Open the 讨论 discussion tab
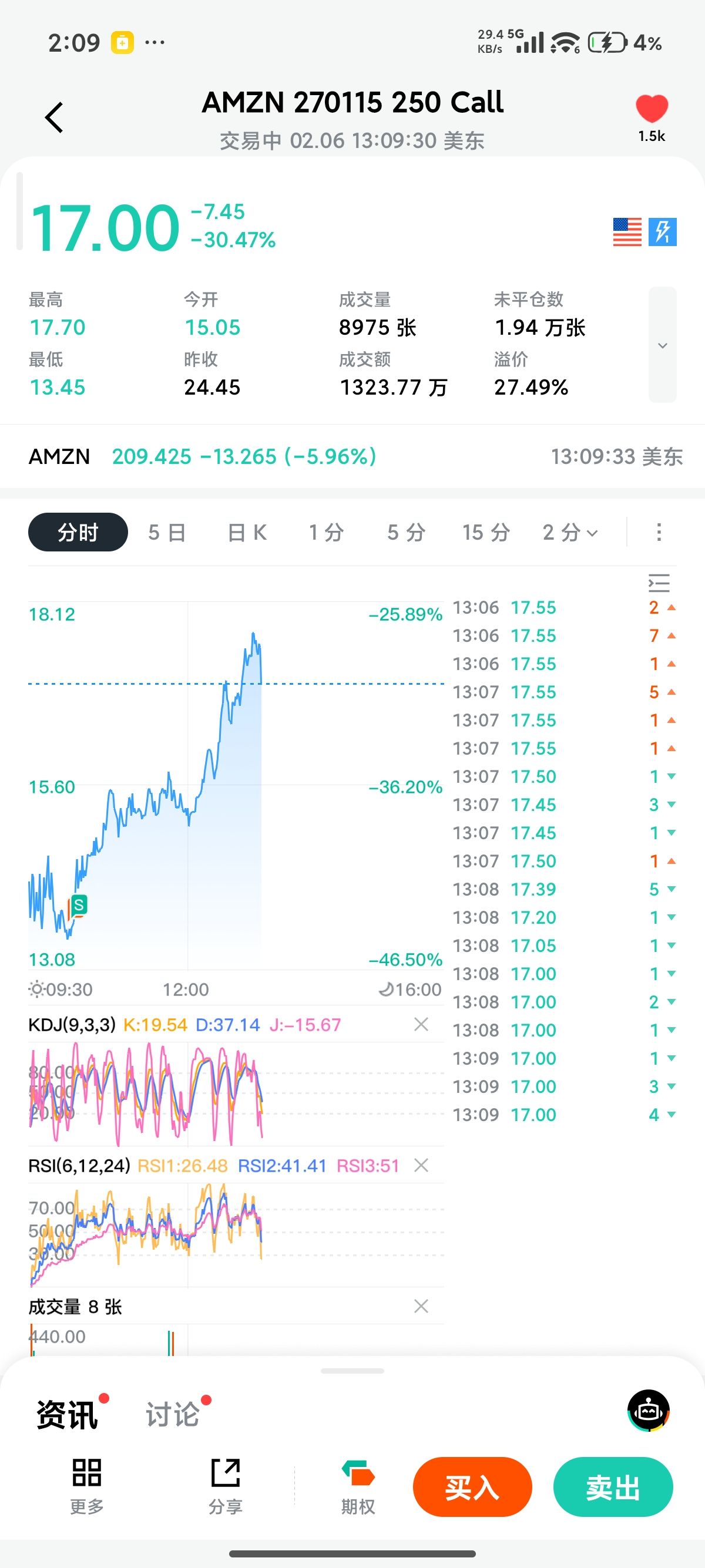 point(173,1415)
